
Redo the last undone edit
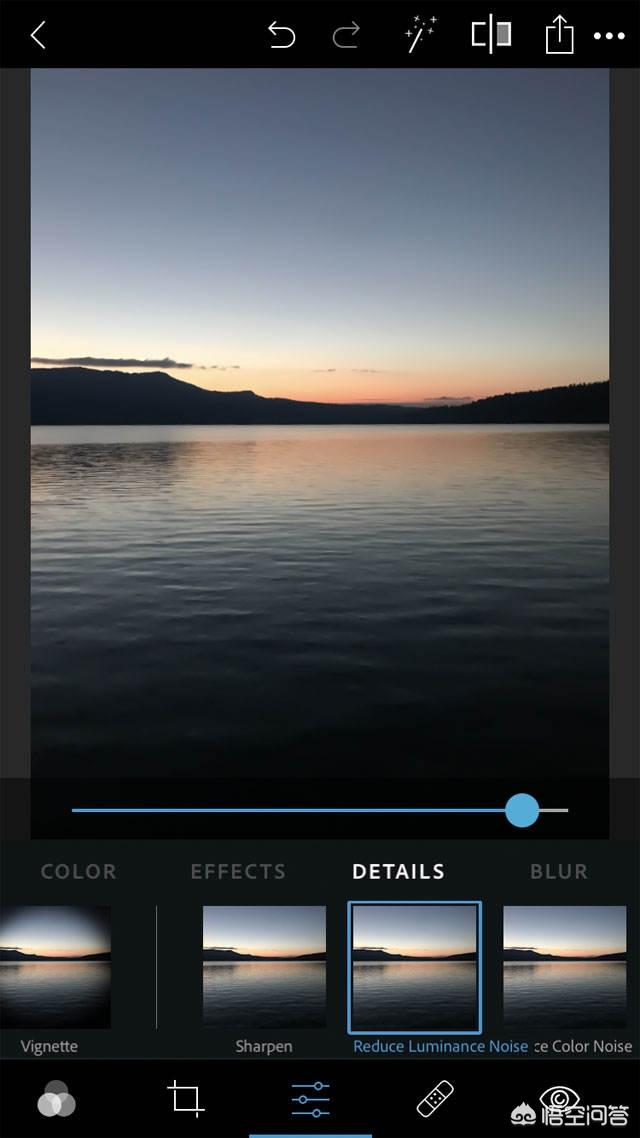pos(346,36)
